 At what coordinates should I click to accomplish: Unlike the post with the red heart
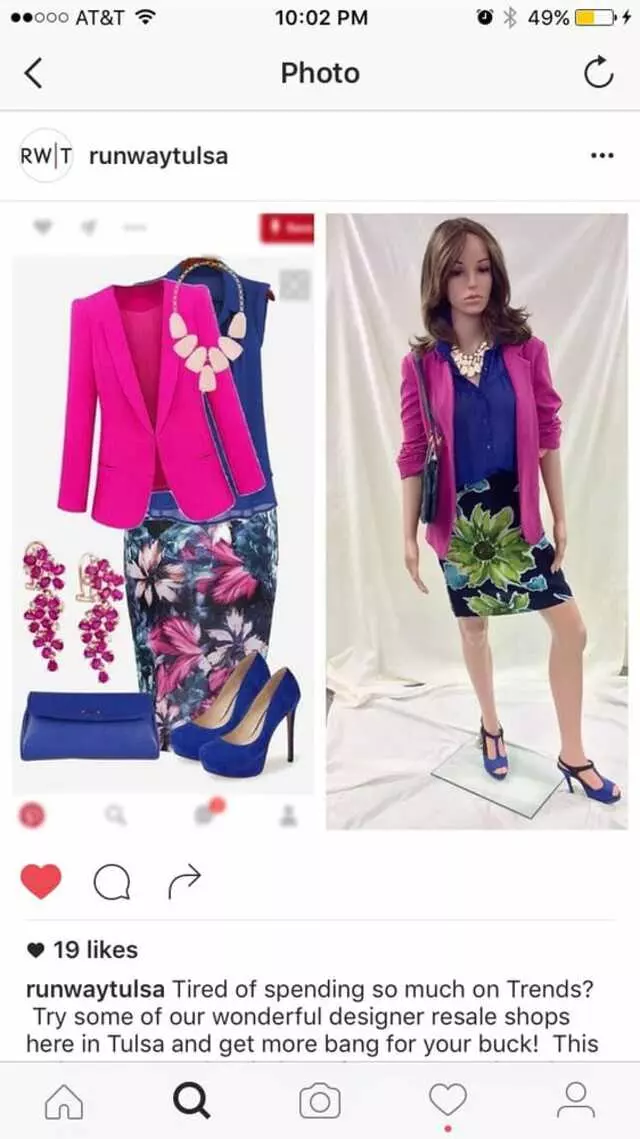(41, 881)
